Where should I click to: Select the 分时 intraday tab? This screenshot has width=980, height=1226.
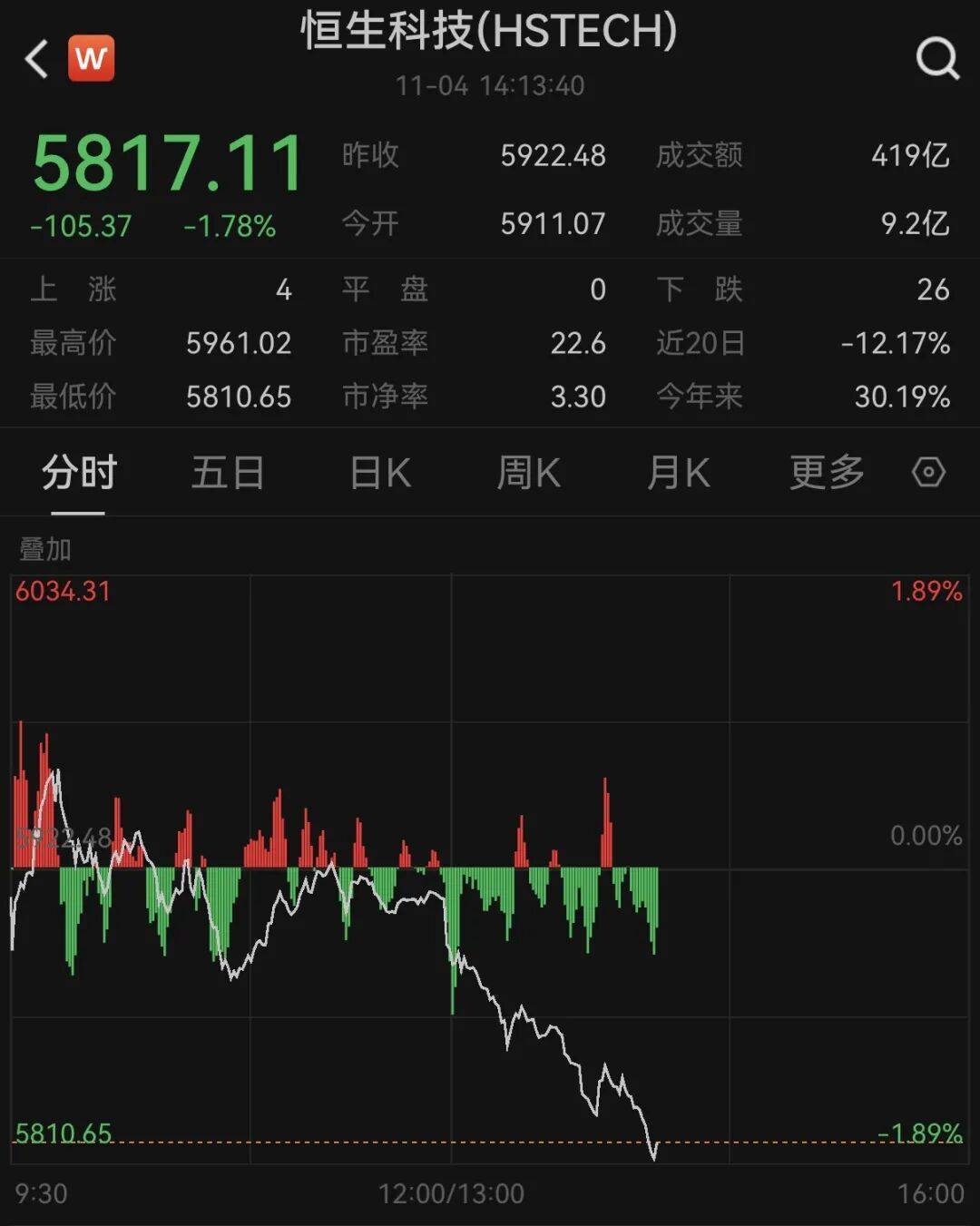(x=77, y=473)
